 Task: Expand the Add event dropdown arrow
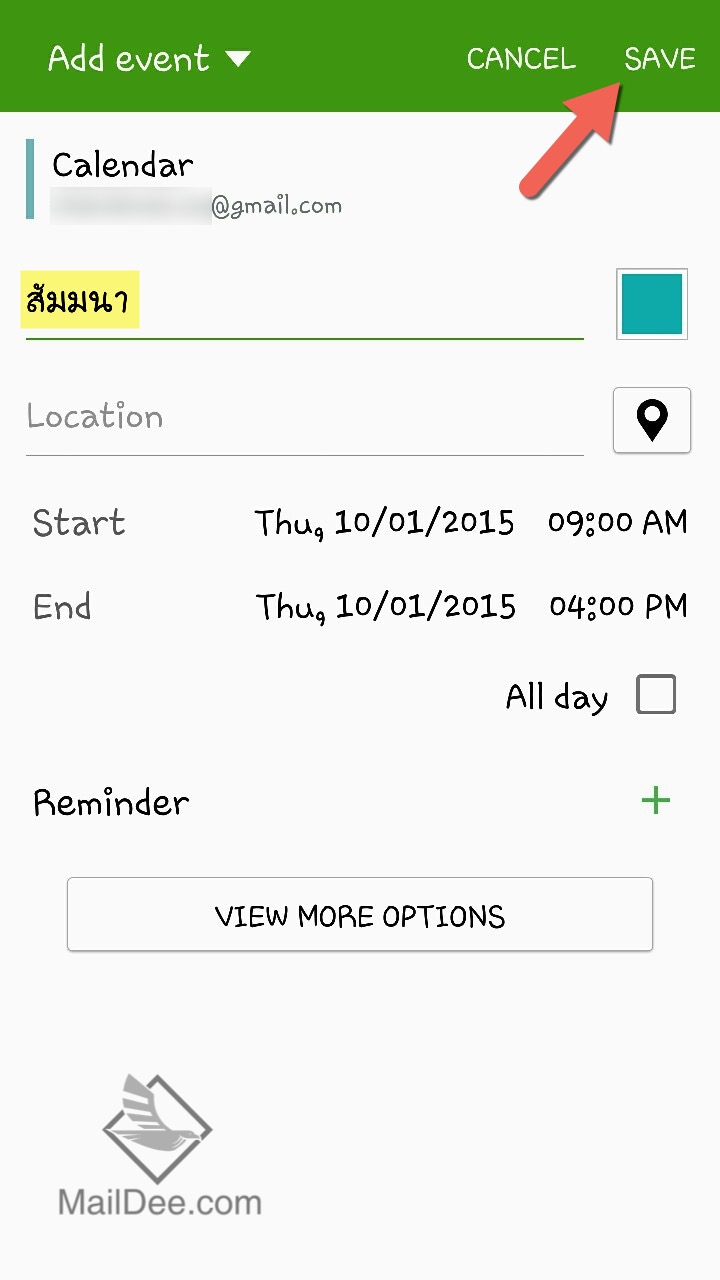237,59
